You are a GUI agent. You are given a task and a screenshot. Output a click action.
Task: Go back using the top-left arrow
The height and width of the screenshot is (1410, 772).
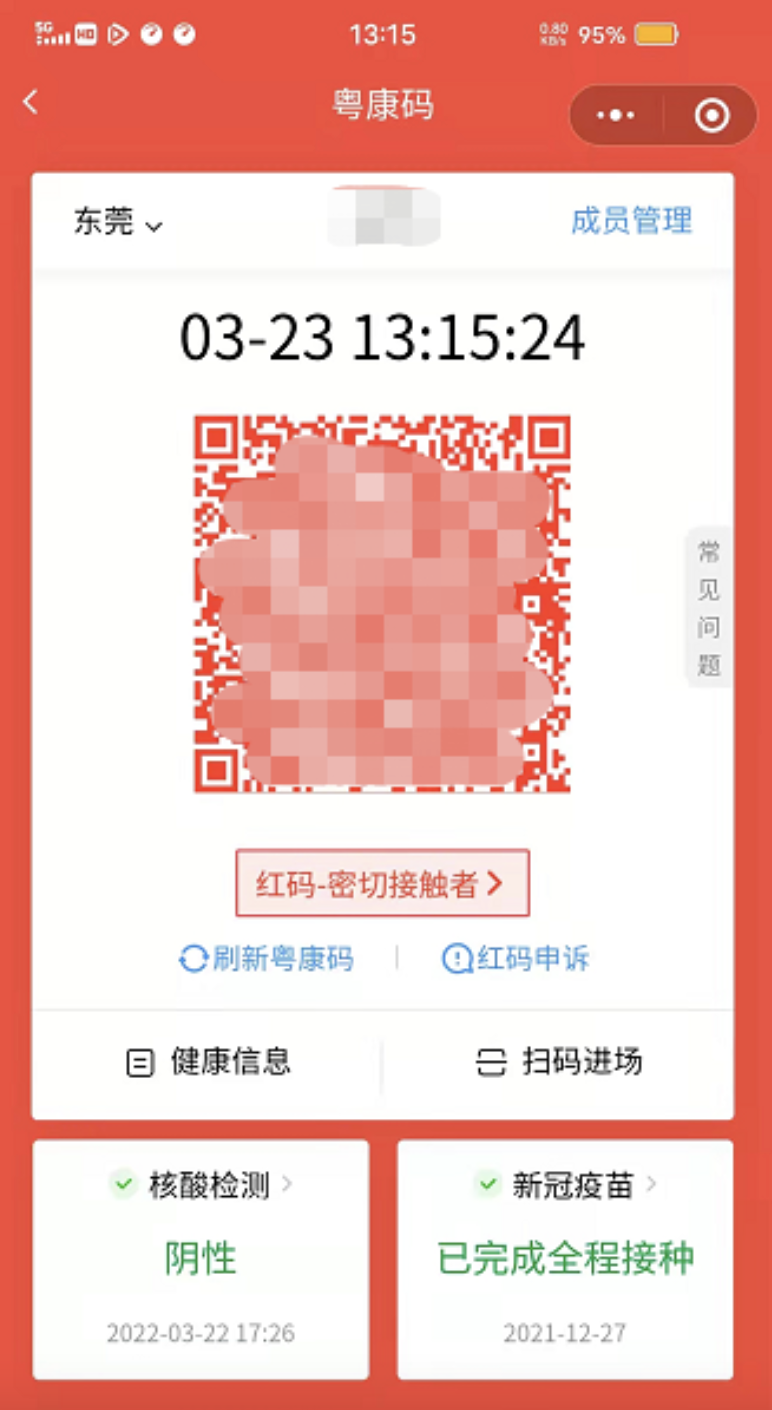coord(31,102)
